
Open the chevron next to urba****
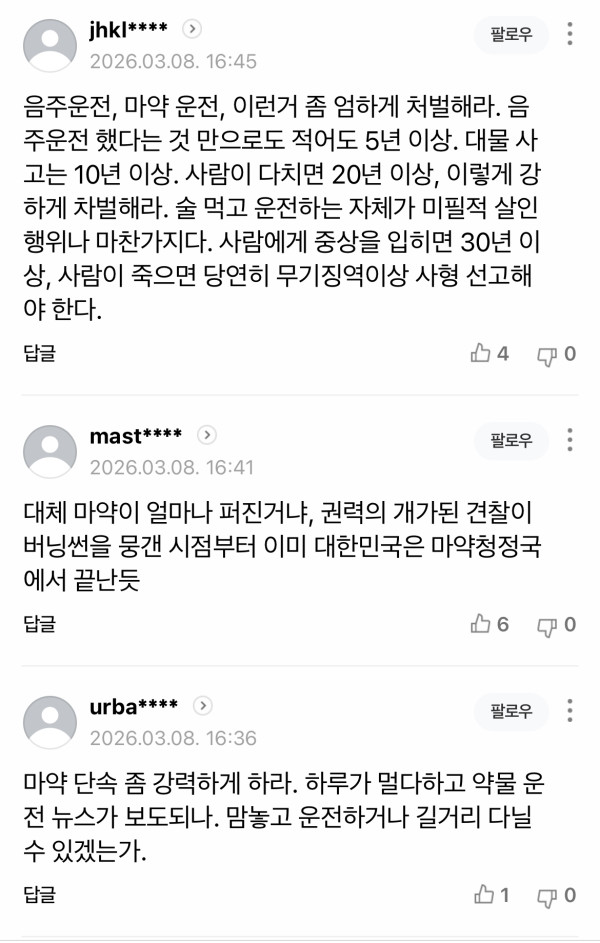click(203, 706)
